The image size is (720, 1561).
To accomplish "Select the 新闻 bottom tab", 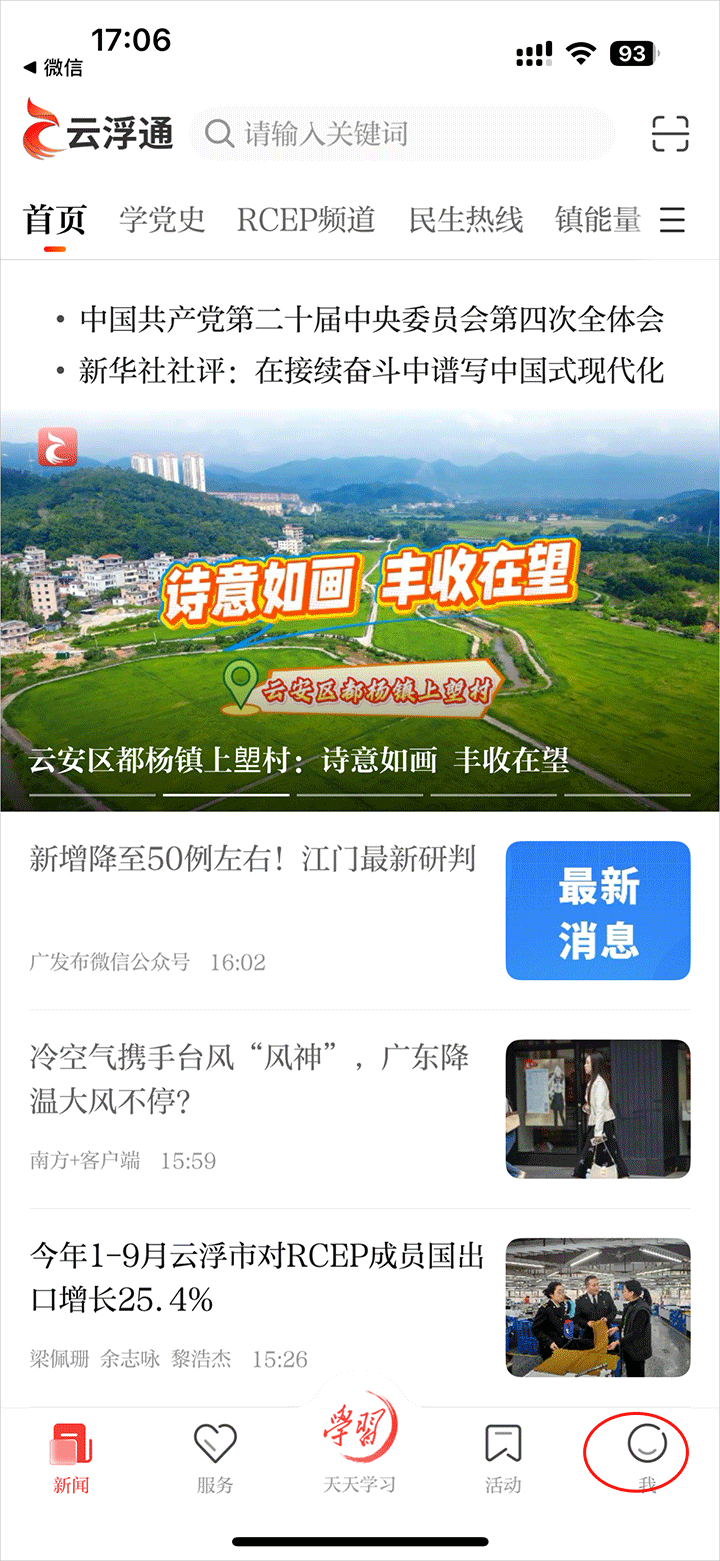I will [x=71, y=1458].
